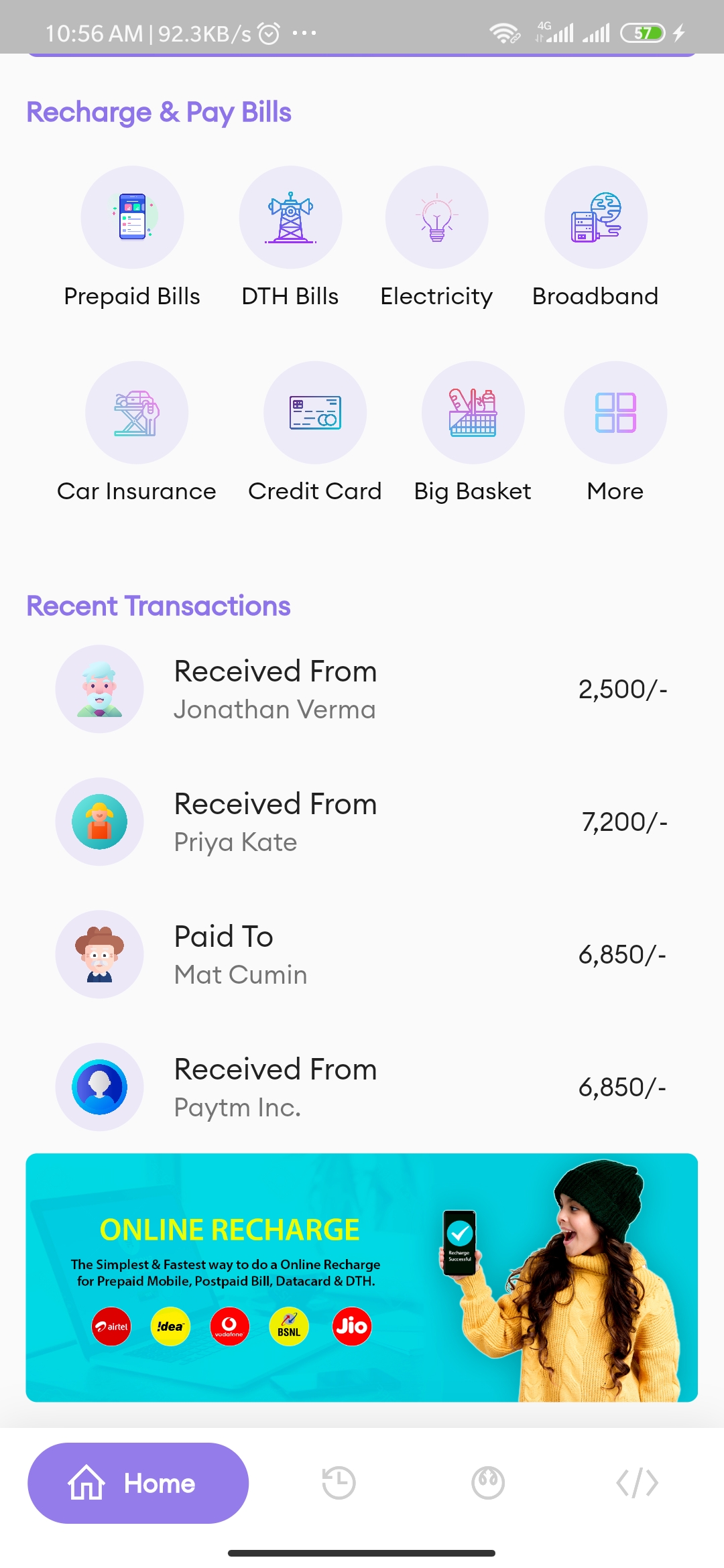Open transaction from Jonathan Verma
Screen dimensions: 724x1568
[x=362, y=689]
